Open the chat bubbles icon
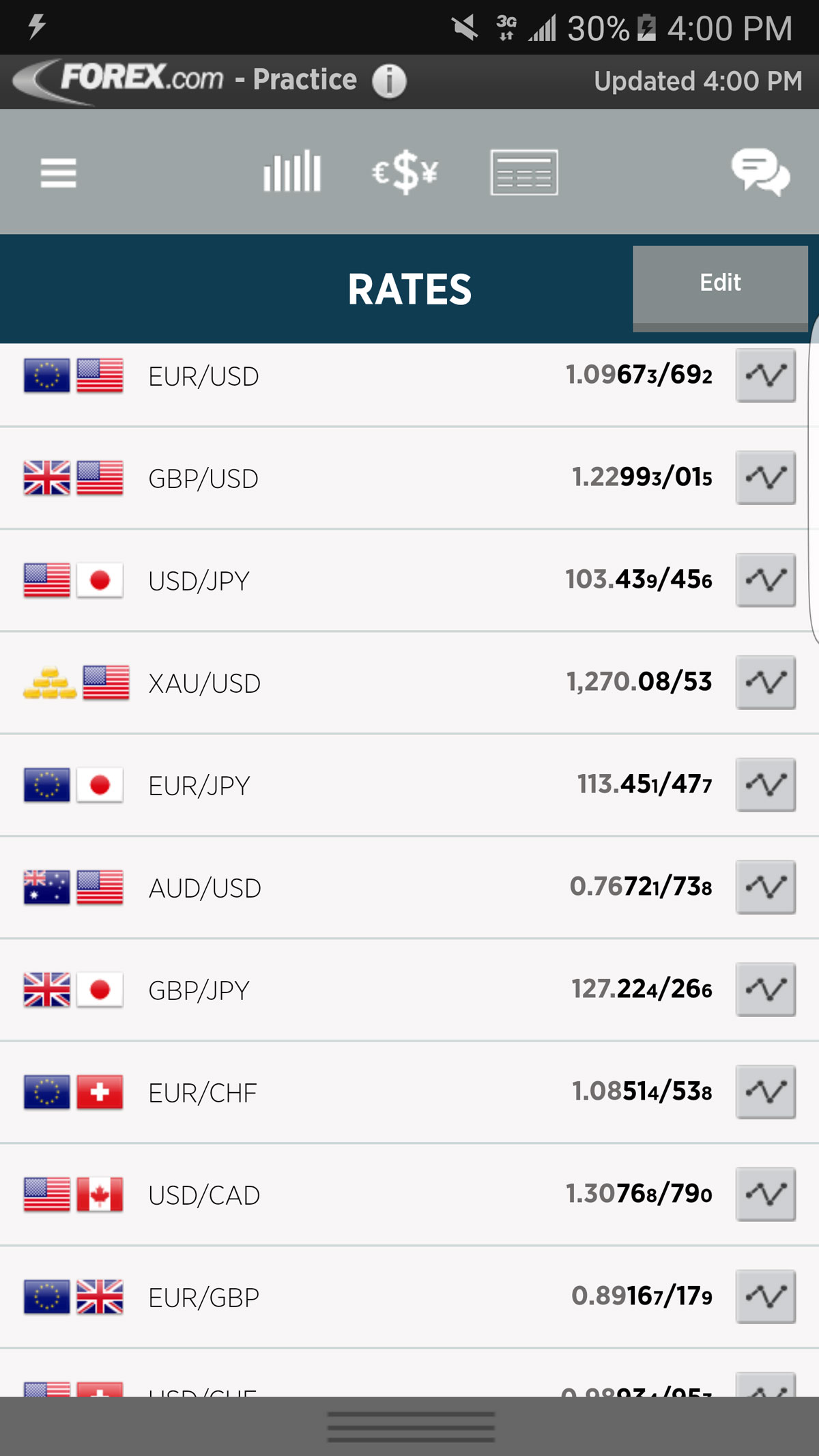The width and height of the screenshot is (819, 1456). (x=760, y=172)
